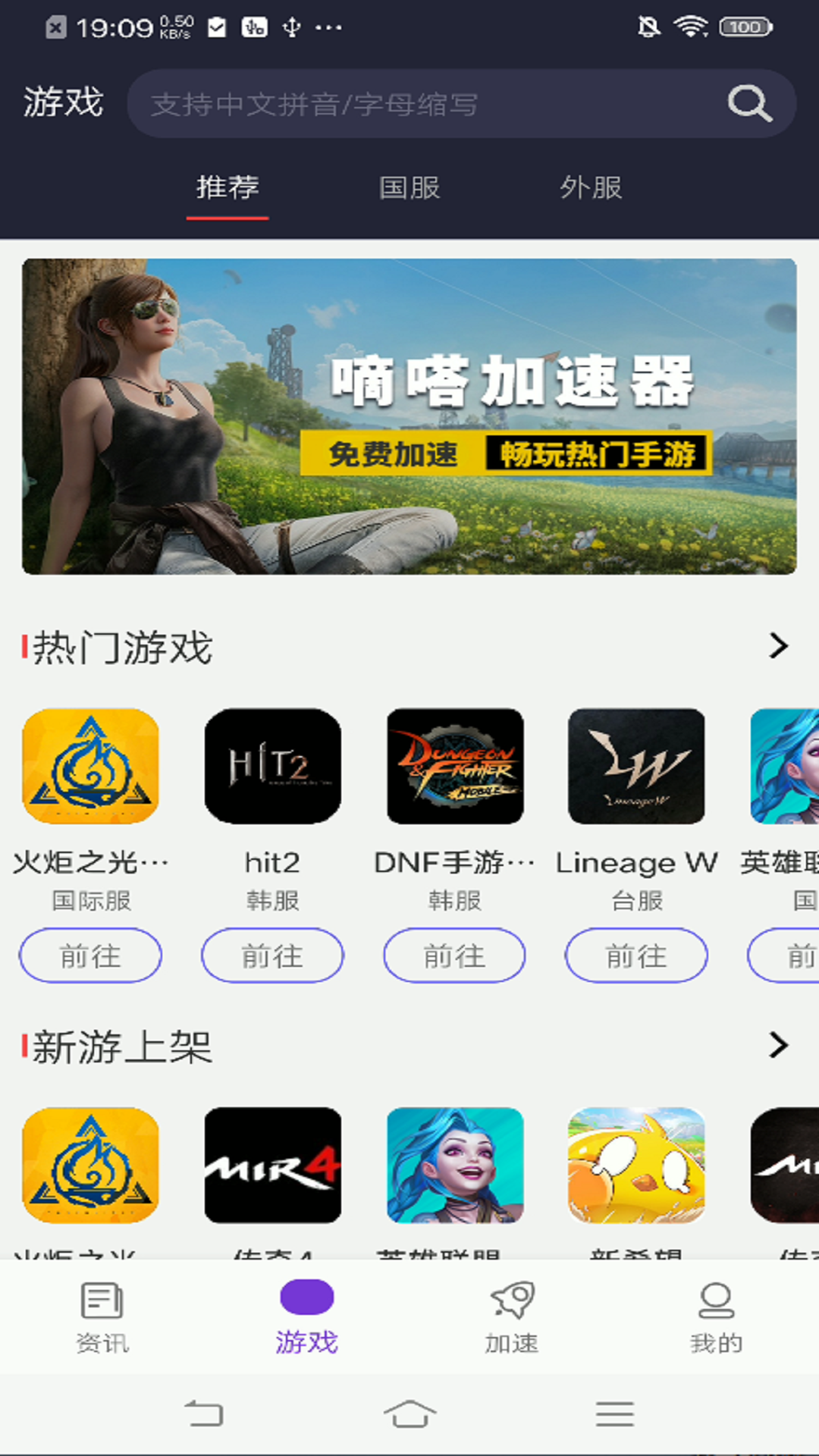The image size is (819, 1456).
Task: Tap 前往 under hit2
Action: [x=272, y=955]
